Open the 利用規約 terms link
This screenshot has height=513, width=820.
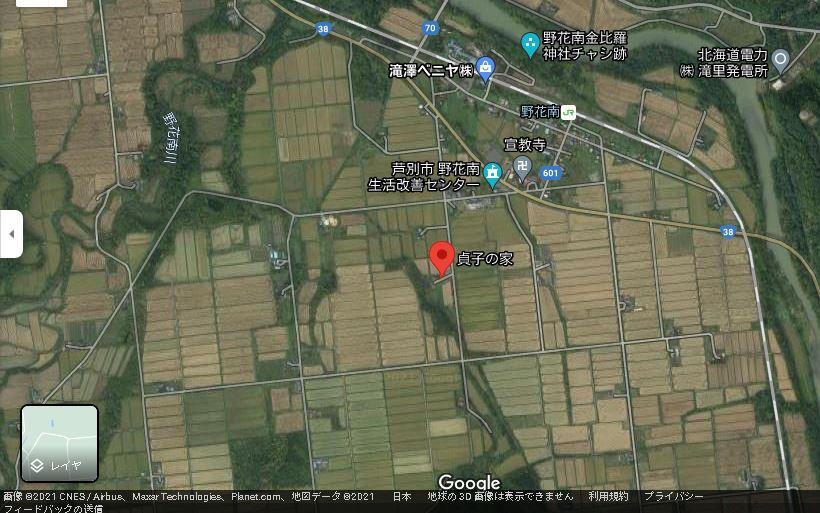pyautogui.click(x=608, y=497)
